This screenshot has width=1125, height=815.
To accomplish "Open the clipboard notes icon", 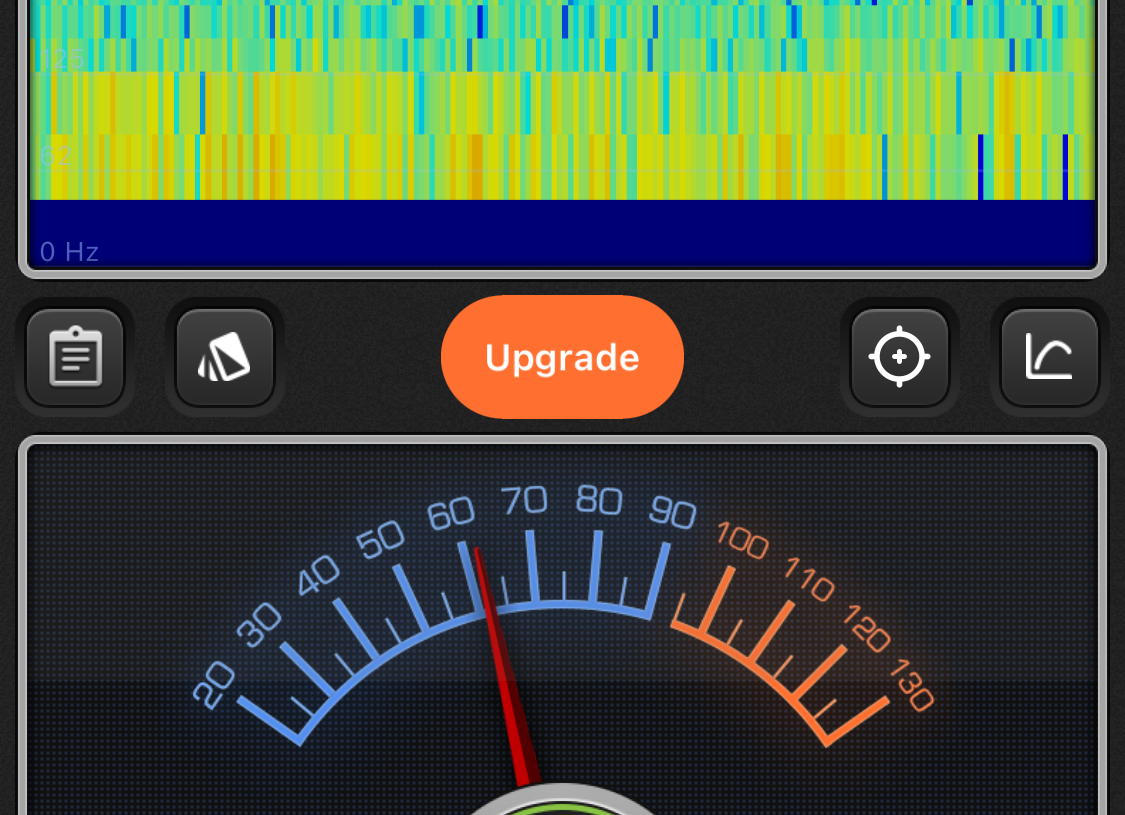I will [75, 357].
